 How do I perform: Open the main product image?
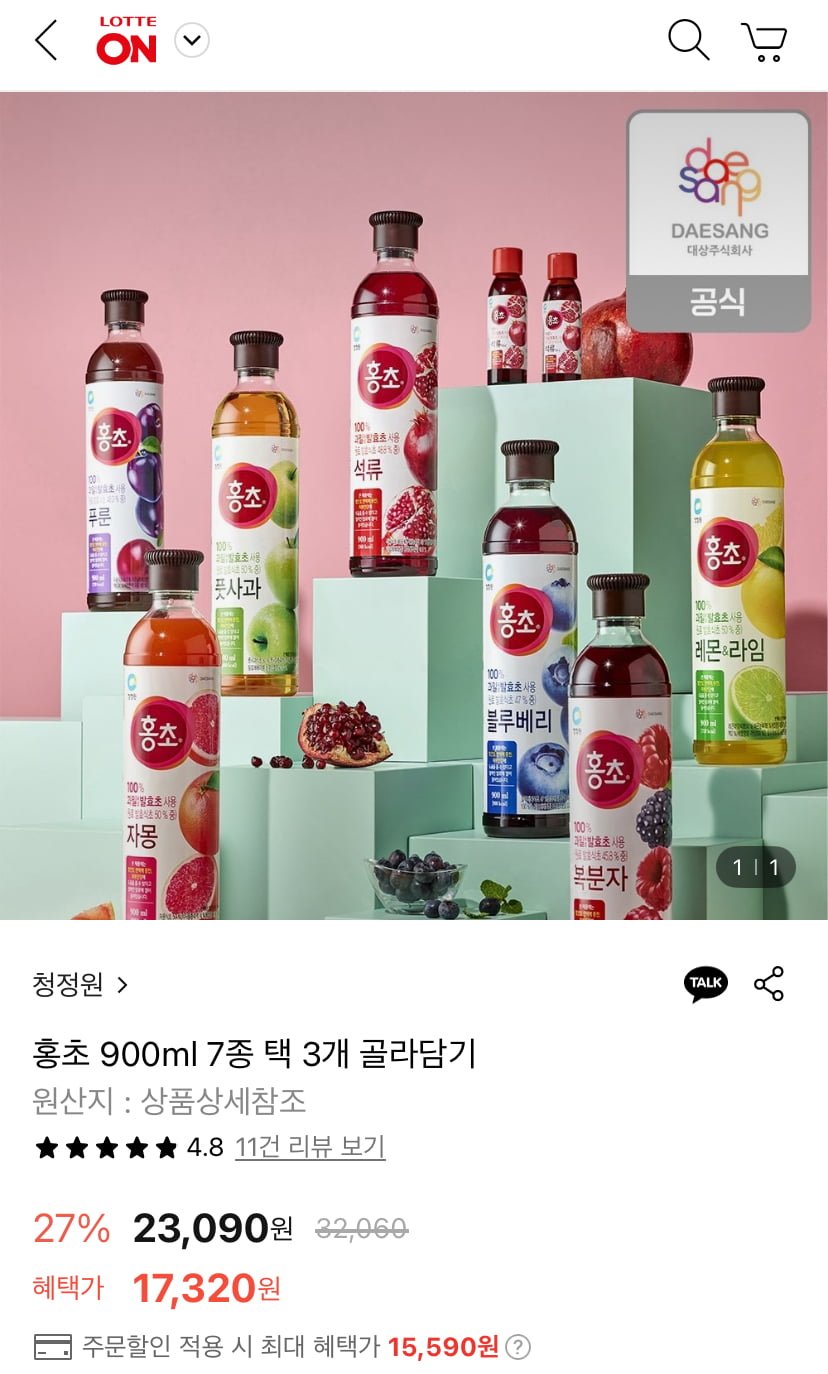[414, 506]
